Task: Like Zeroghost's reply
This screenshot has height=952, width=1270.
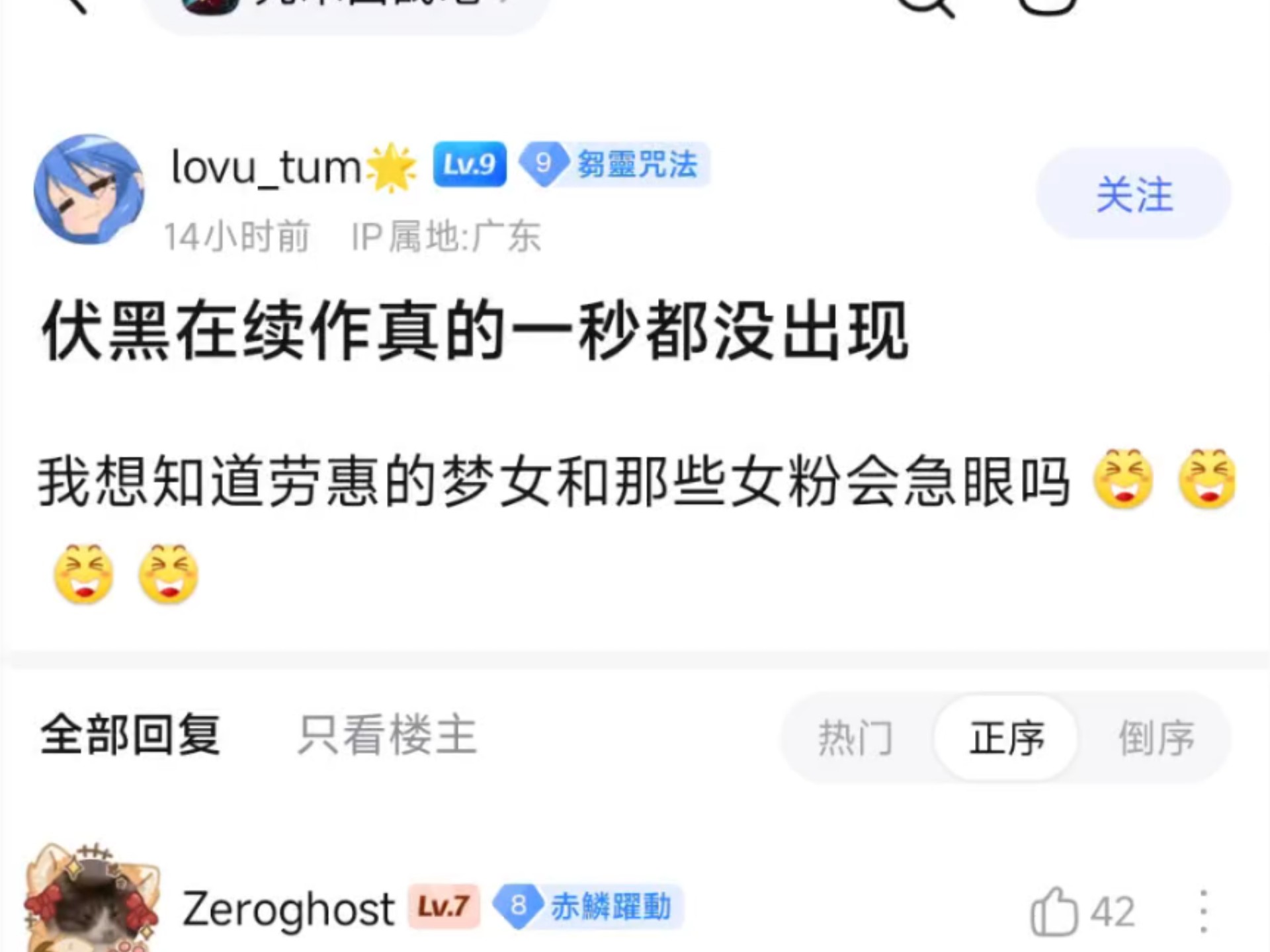Action: [1054, 911]
